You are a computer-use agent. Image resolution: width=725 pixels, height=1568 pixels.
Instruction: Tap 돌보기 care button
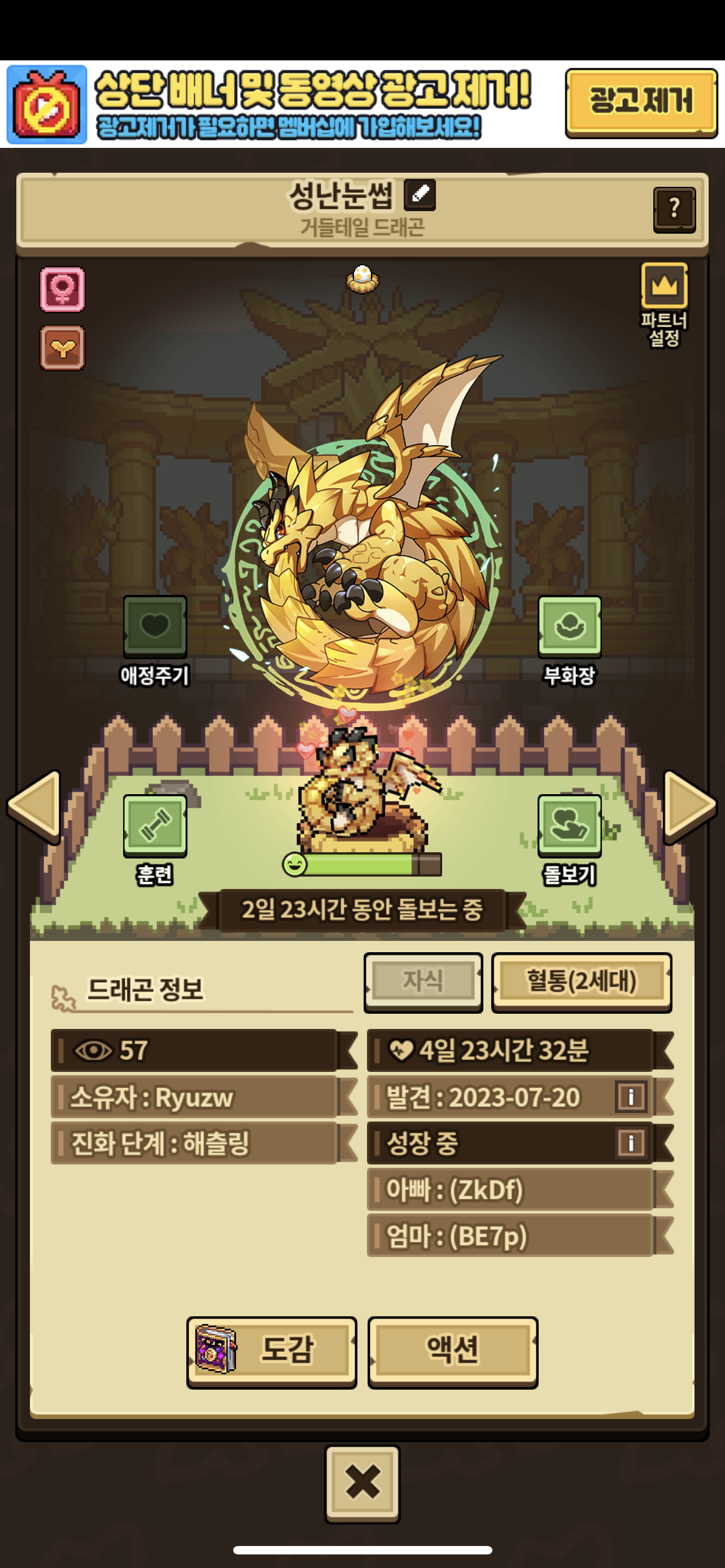click(x=569, y=825)
